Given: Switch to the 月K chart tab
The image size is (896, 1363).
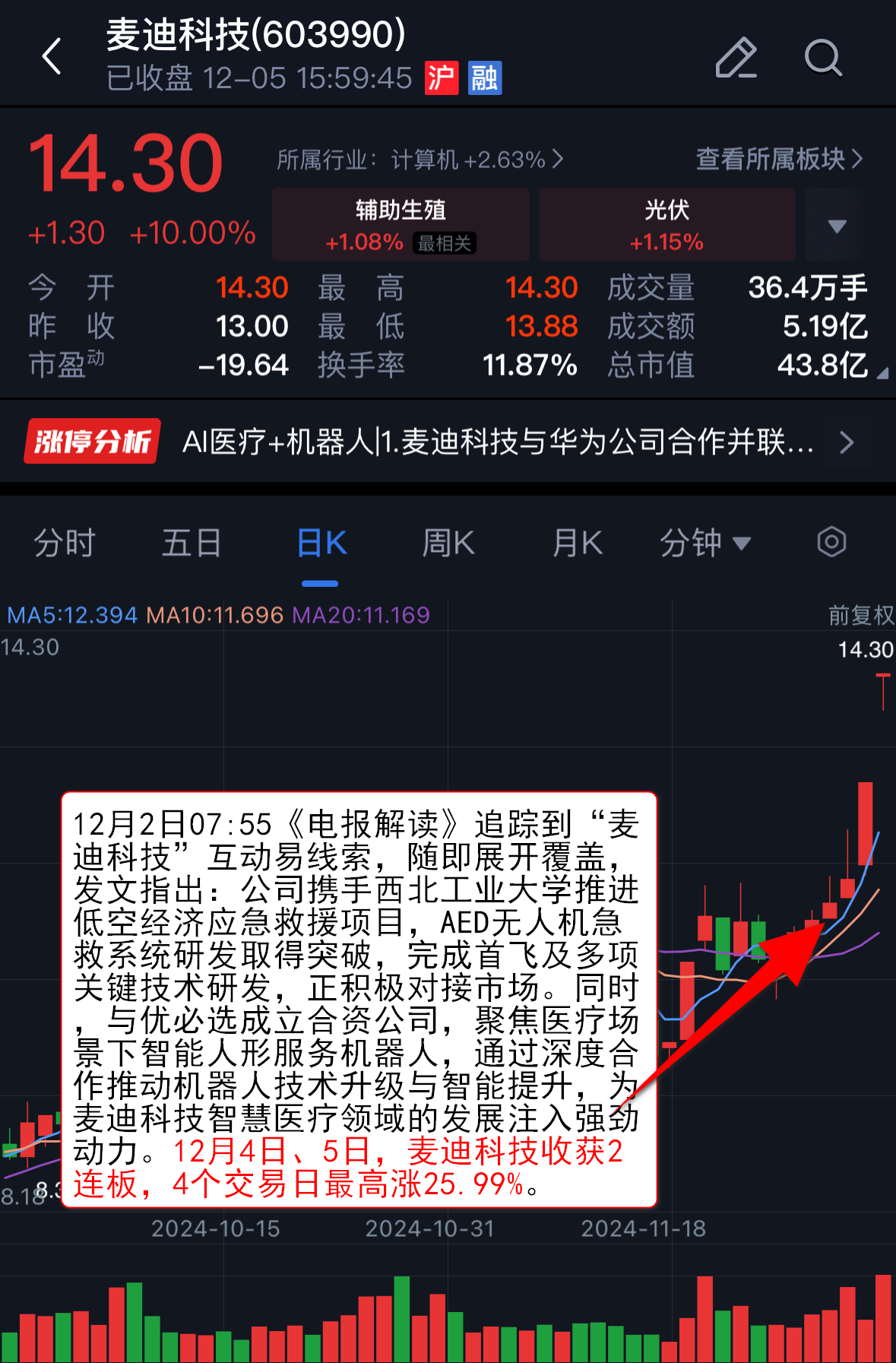Looking at the screenshot, I should [577, 544].
